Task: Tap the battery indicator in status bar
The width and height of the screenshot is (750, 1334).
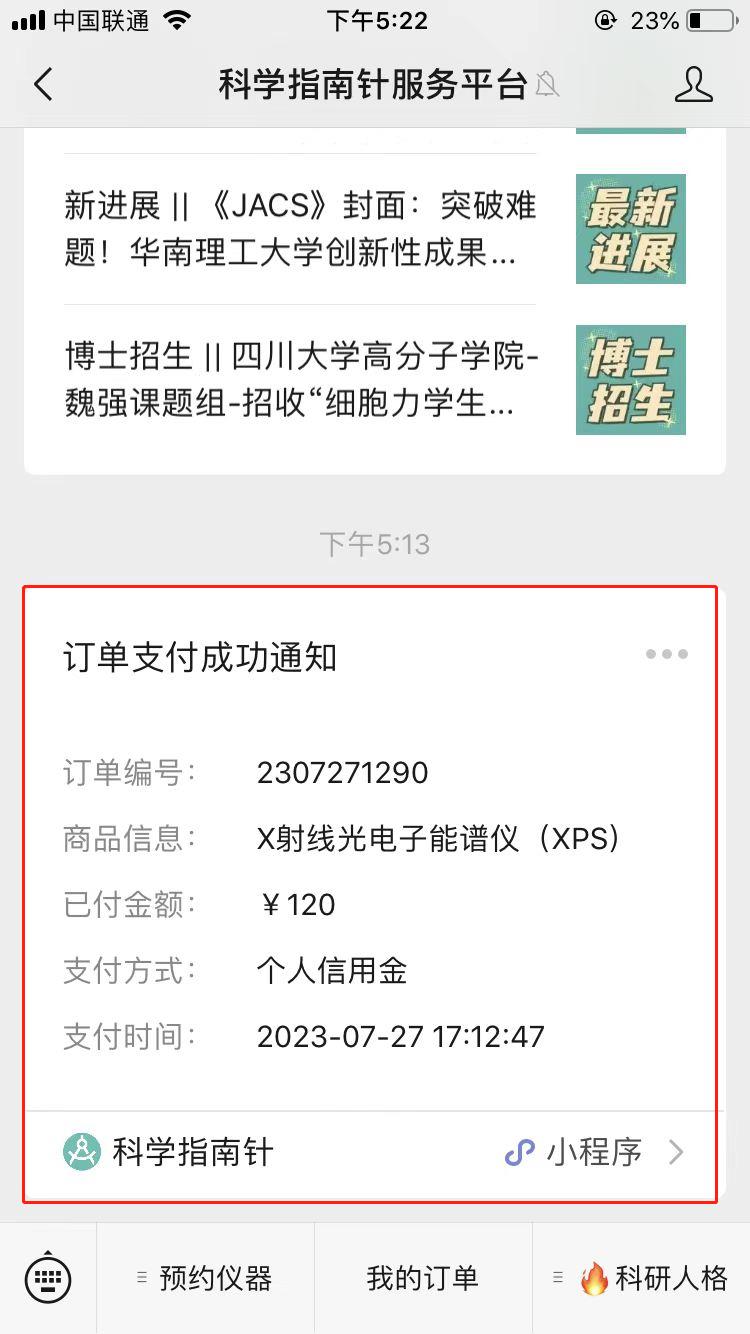Action: click(x=708, y=18)
